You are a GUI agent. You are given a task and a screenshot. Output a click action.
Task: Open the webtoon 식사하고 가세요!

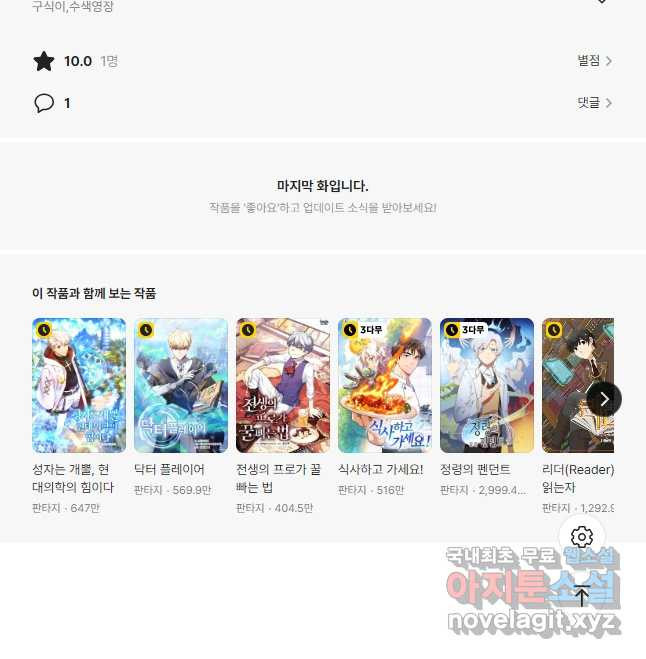click(x=385, y=384)
